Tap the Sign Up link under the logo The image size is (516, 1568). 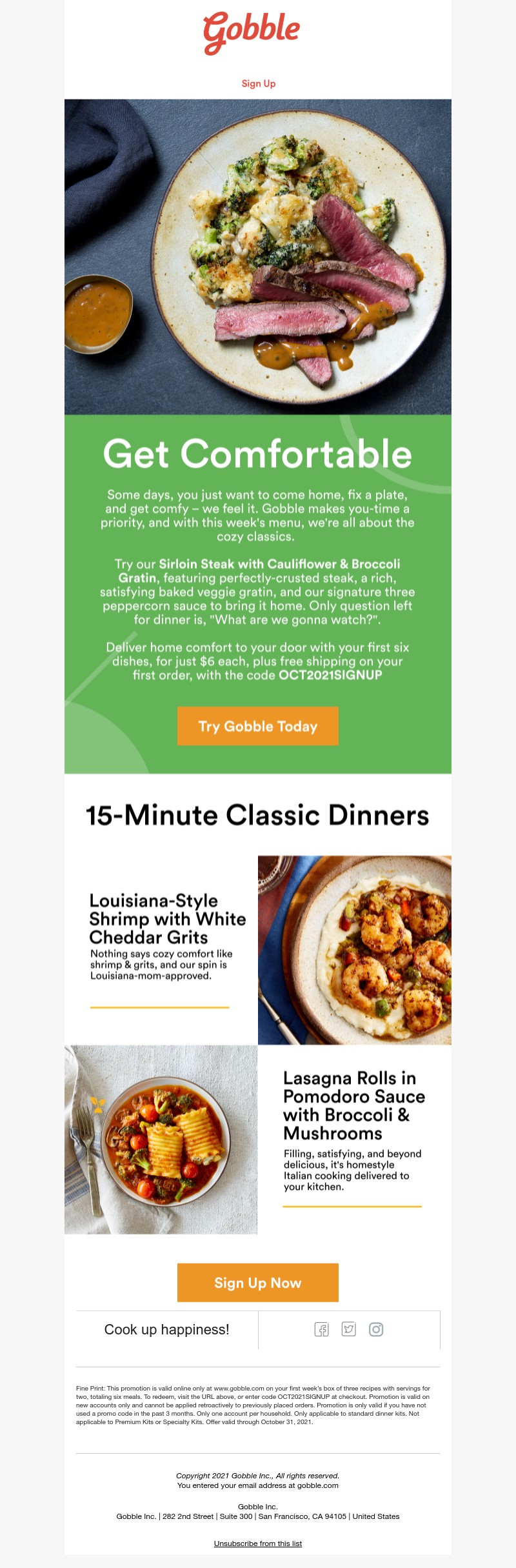(258, 83)
